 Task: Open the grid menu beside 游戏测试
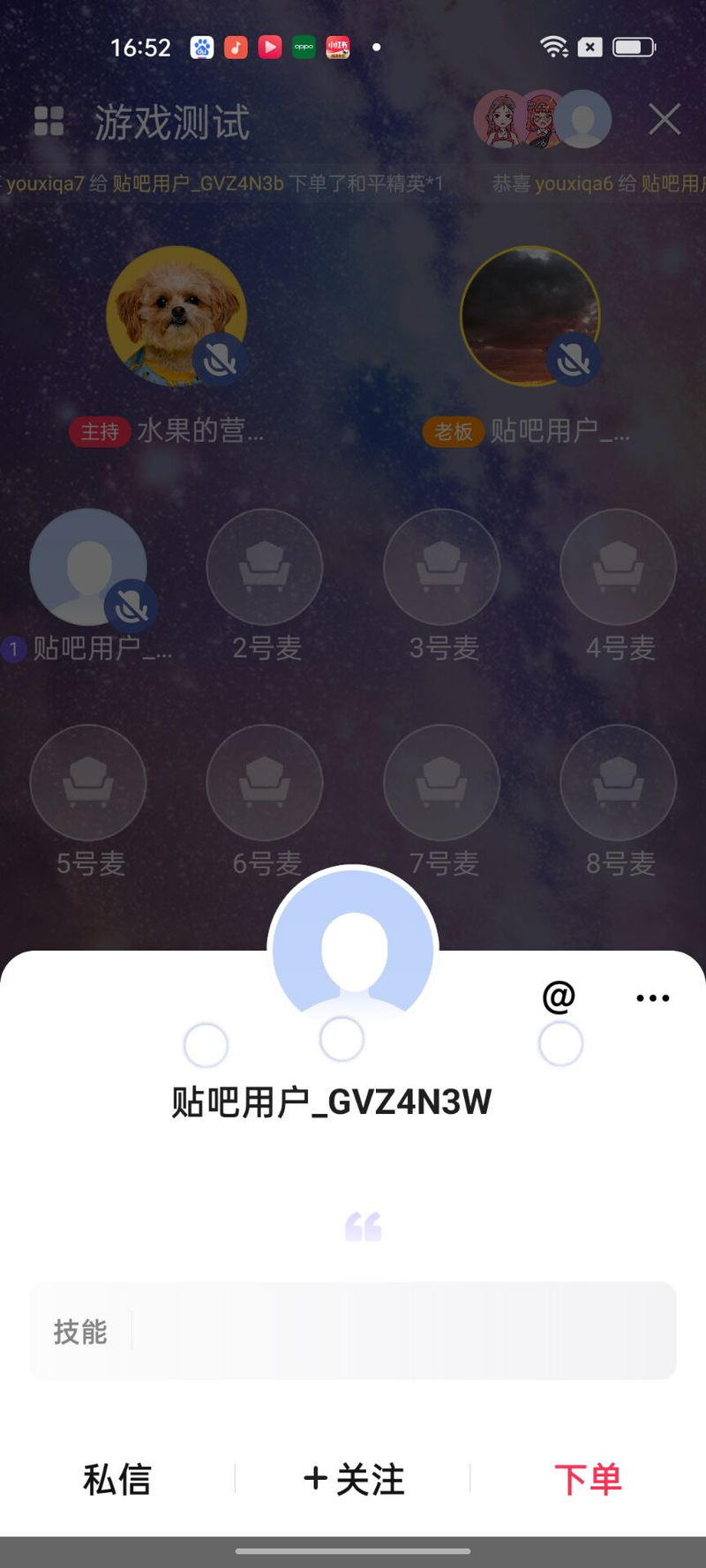click(49, 121)
